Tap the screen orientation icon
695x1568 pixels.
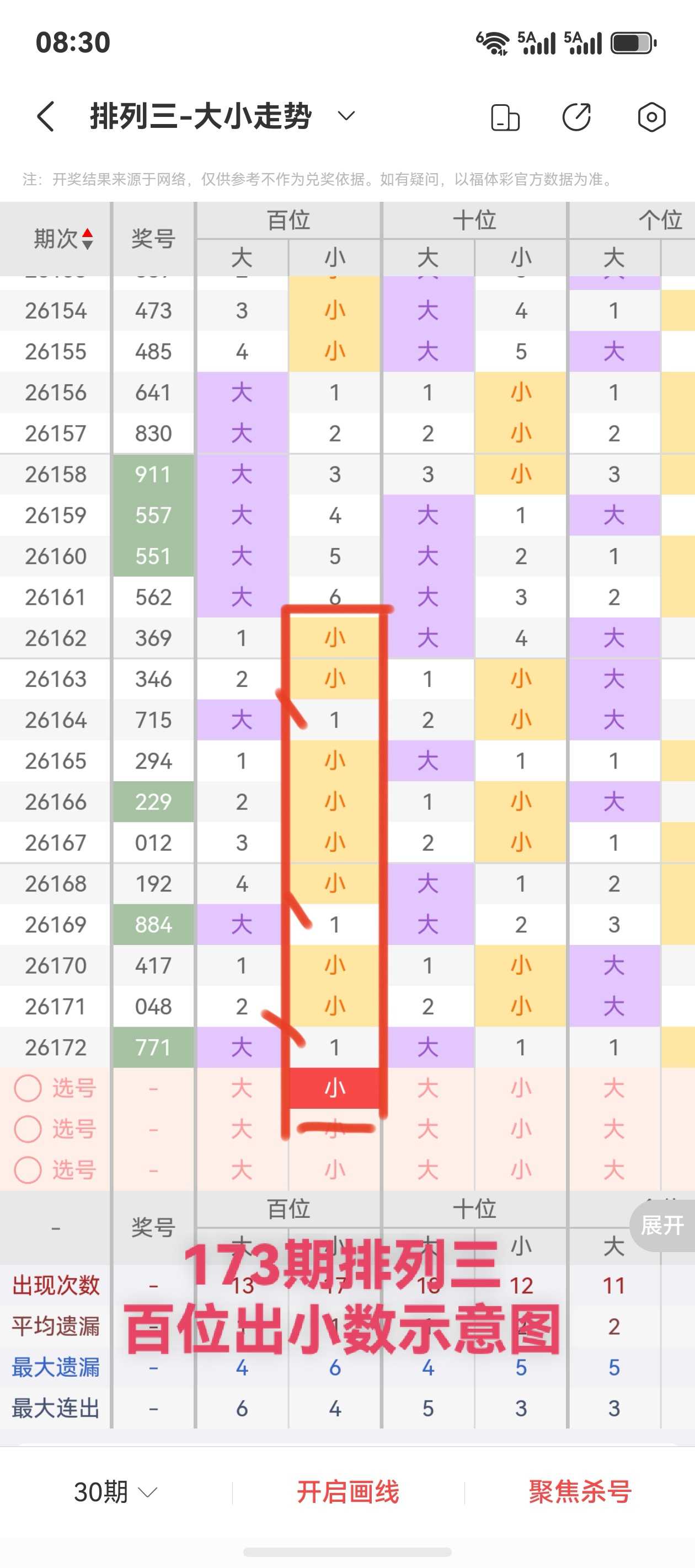(505, 117)
